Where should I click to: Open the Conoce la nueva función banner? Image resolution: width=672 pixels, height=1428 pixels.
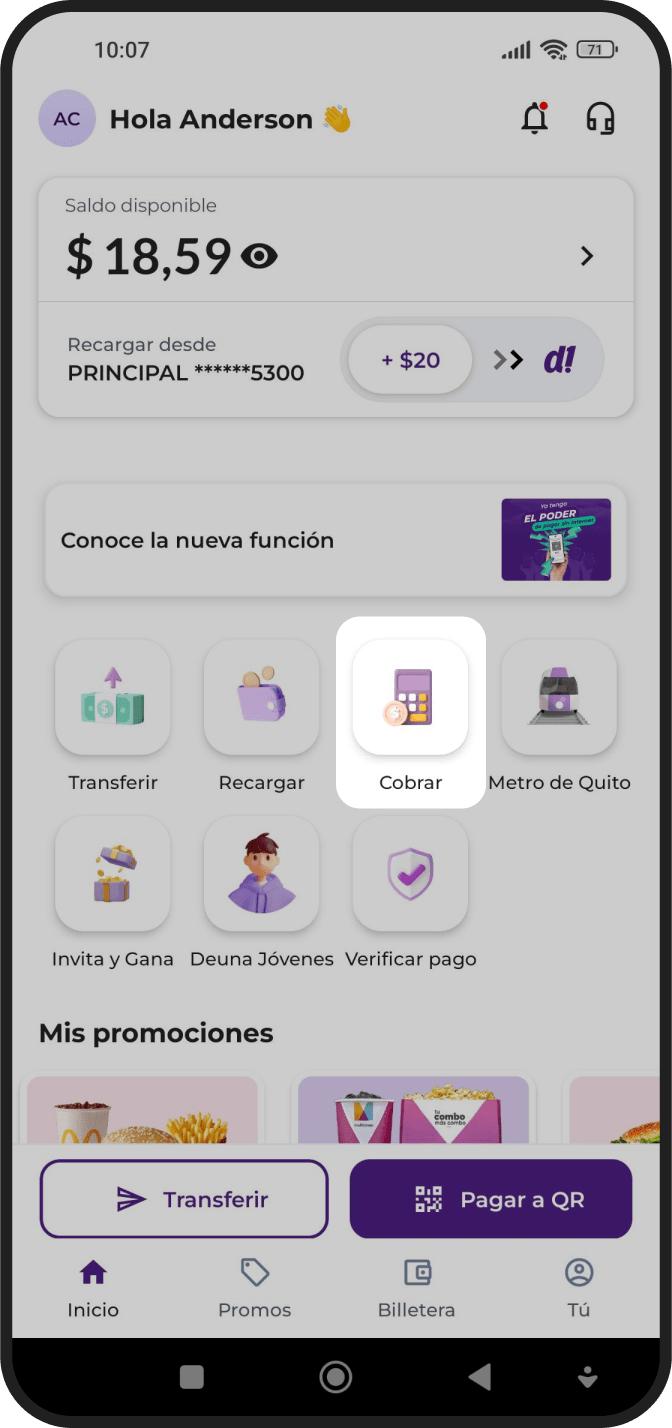pos(335,540)
